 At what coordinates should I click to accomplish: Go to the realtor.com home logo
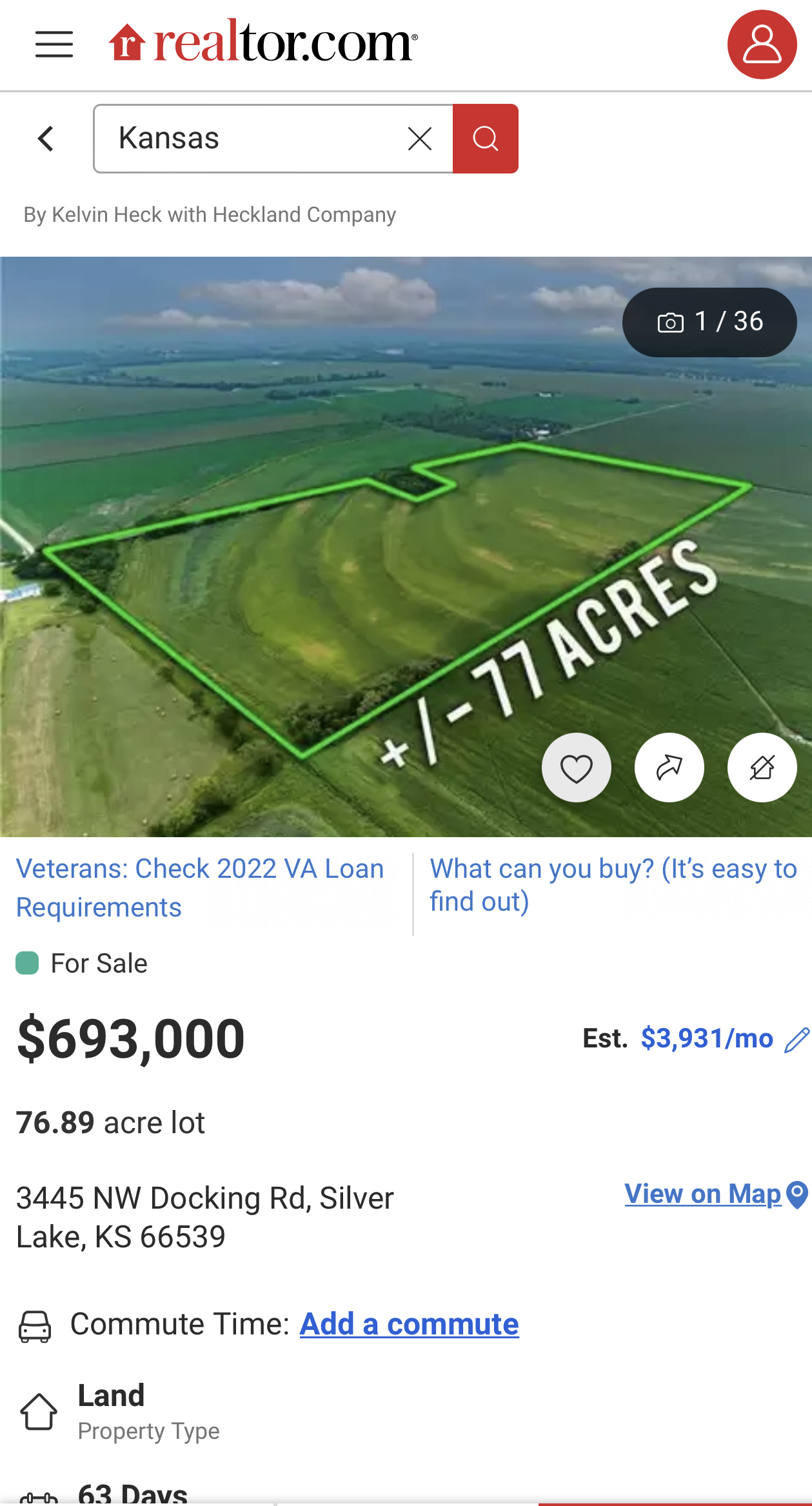click(x=263, y=43)
